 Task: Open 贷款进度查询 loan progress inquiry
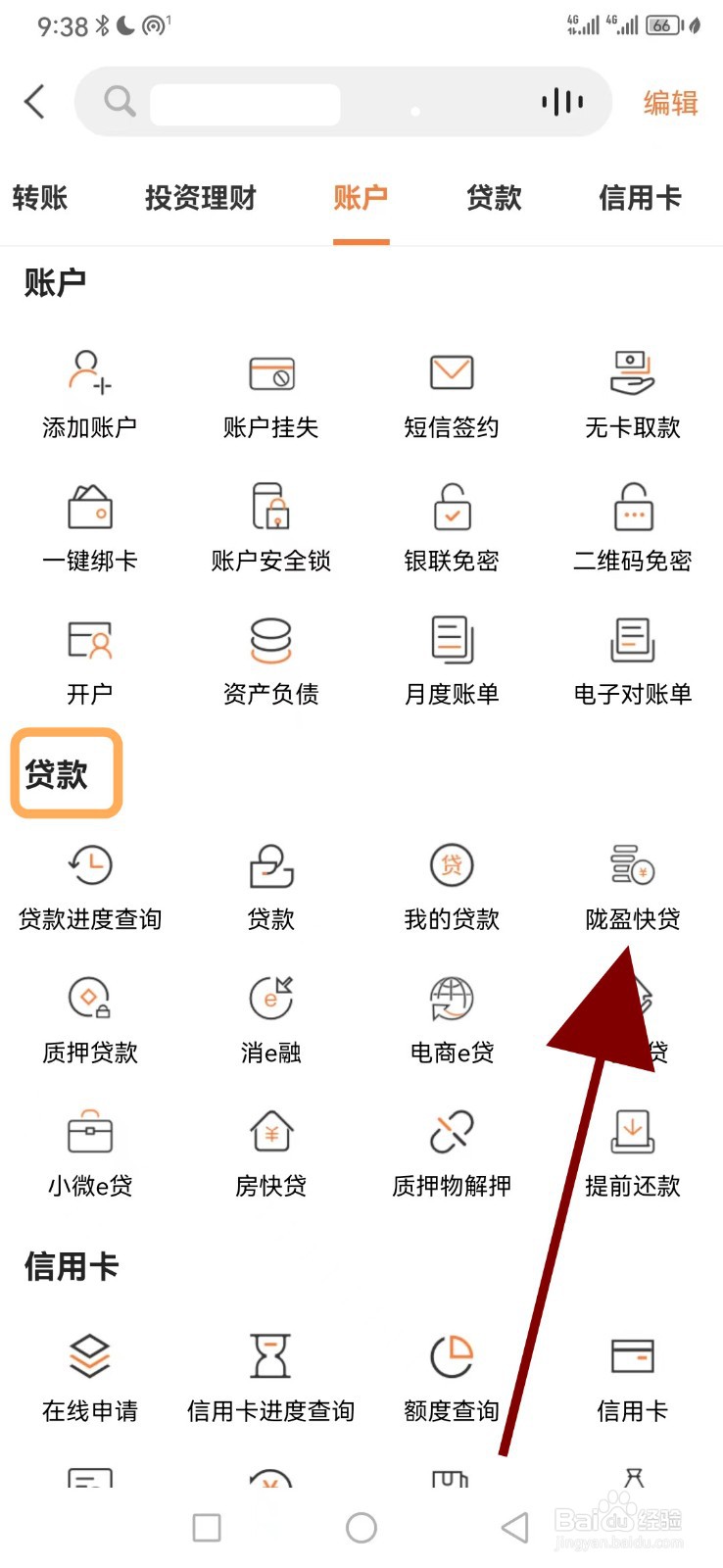[90, 882]
